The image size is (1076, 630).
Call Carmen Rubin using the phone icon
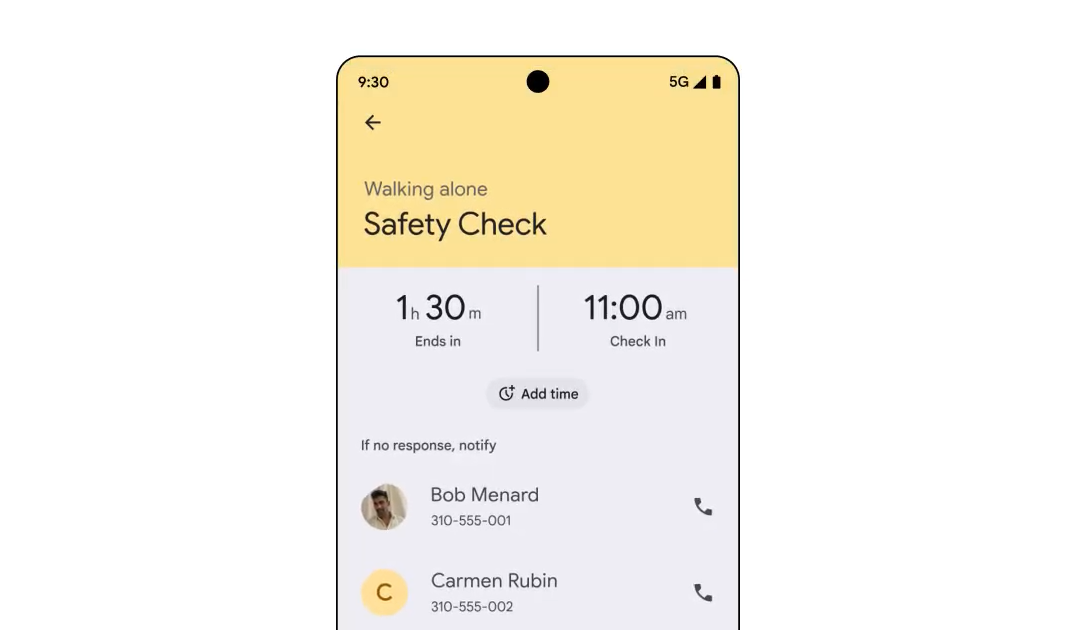coord(703,593)
